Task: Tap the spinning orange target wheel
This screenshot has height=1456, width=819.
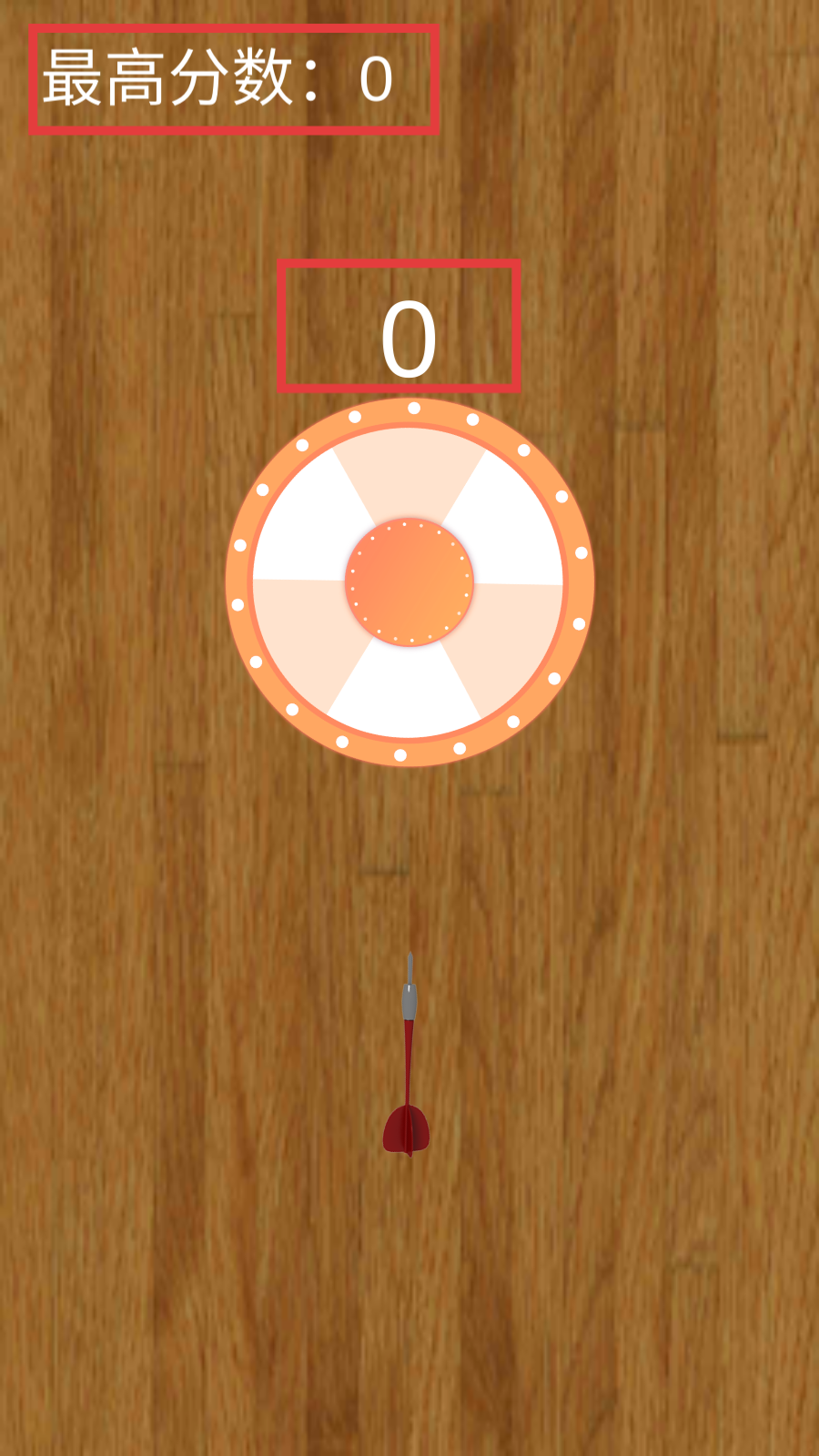Action: 409,582
